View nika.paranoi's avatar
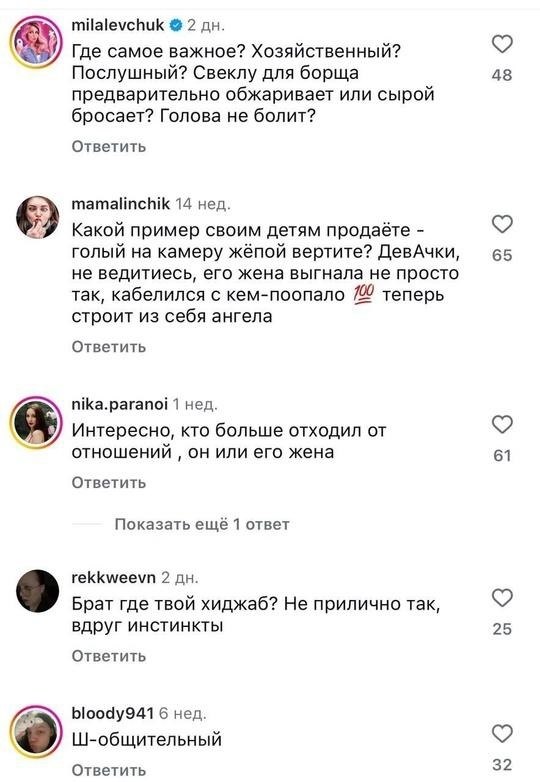The height and width of the screenshot is (782, 540). point(36,423)
